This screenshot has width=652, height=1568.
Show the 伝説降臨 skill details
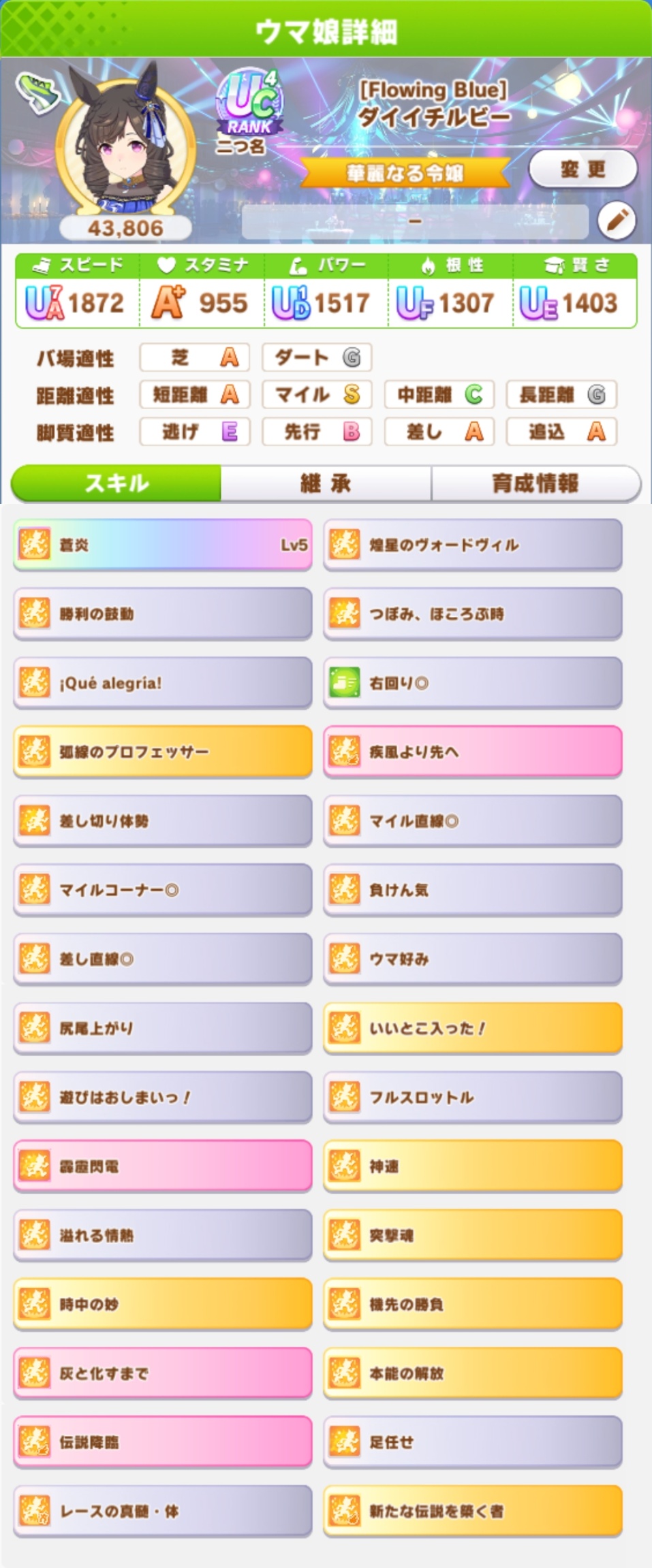coord(163,1442)
